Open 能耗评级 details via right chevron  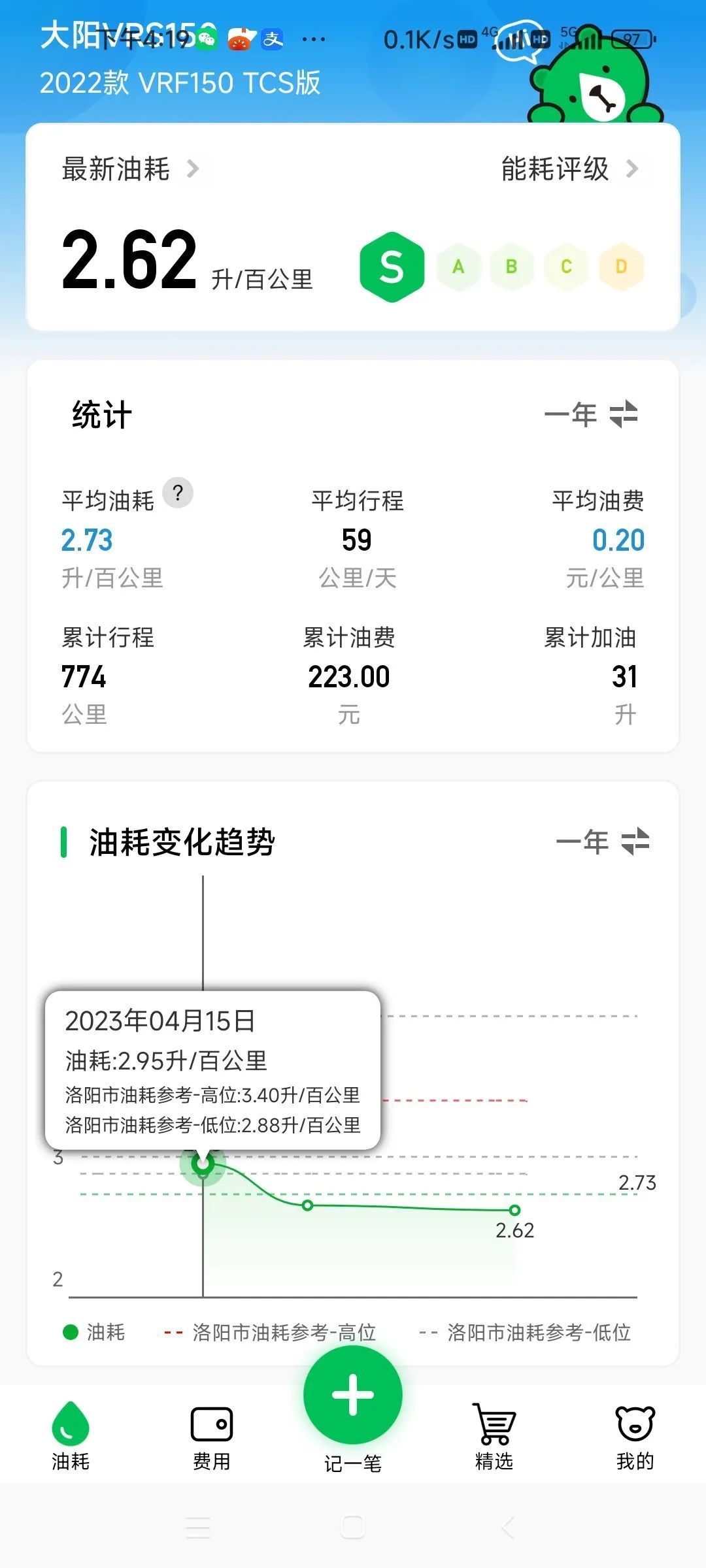coord(631,169)
